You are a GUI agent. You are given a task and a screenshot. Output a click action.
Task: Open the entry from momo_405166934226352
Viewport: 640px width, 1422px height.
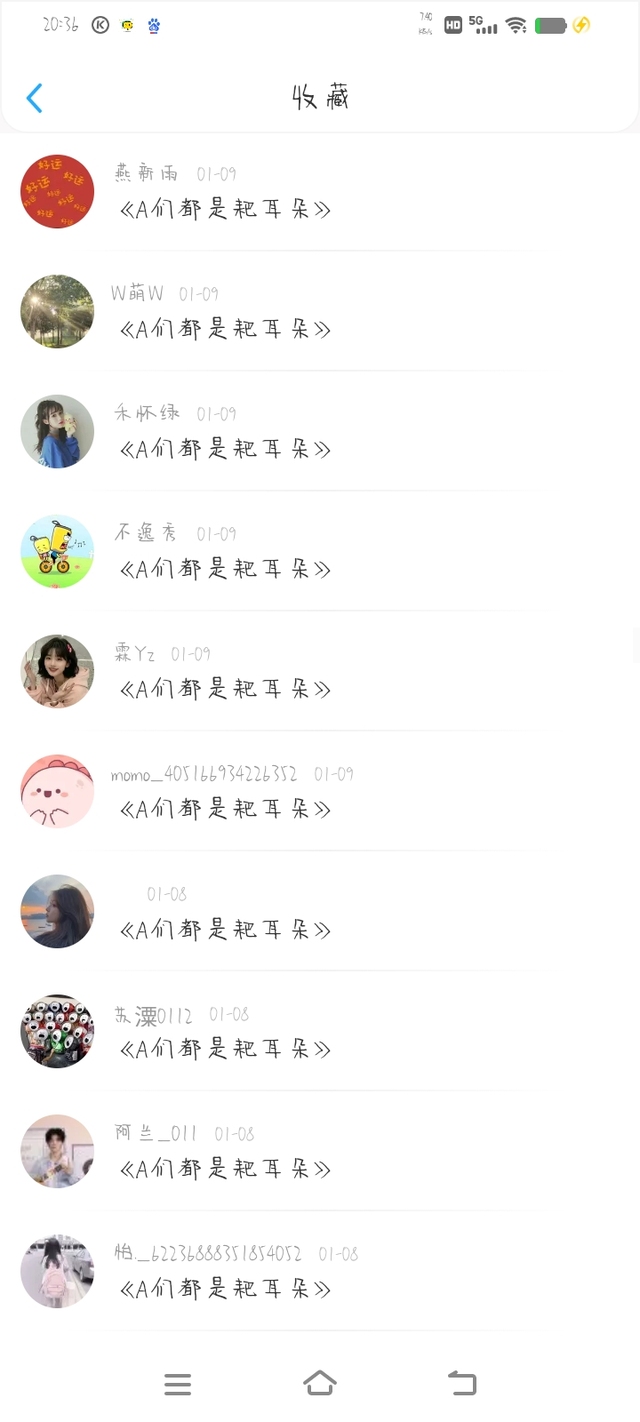tap(320, 791)
